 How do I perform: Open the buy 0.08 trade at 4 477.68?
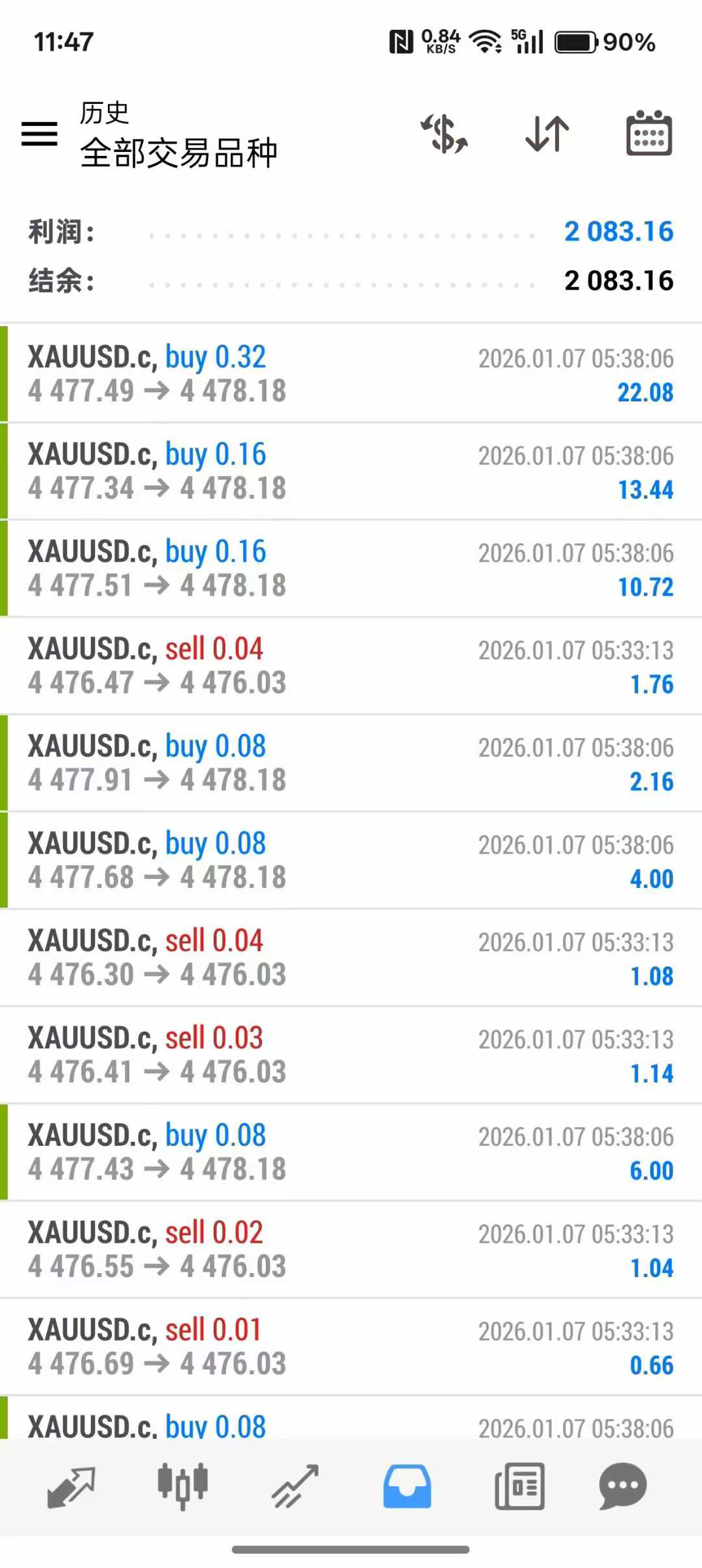351,861
